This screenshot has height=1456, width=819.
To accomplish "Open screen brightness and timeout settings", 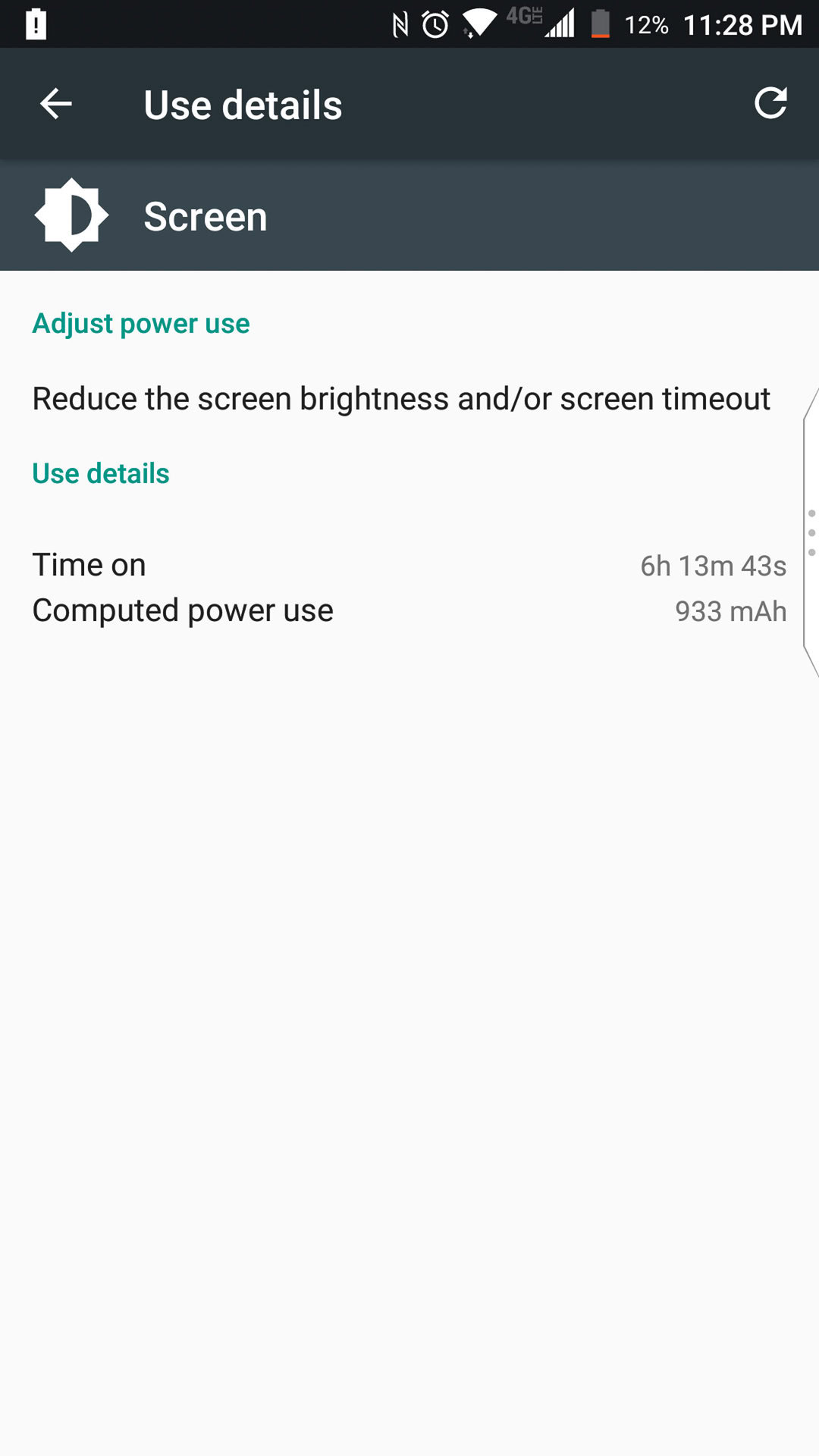I will point(400,399).
